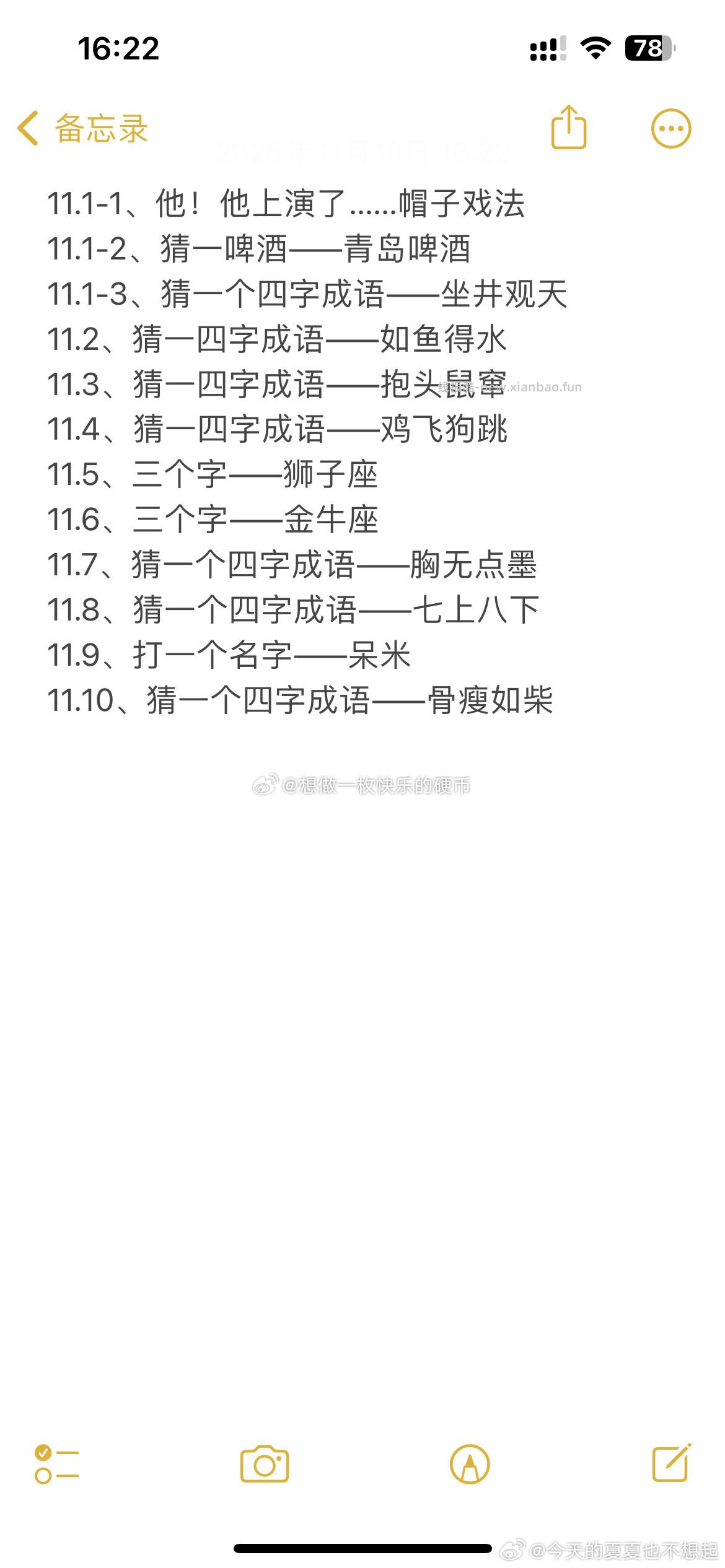This screenshot has height=1568, width=725.
Task: Tap the battery indicator showing 78
Action: [649, 48]
